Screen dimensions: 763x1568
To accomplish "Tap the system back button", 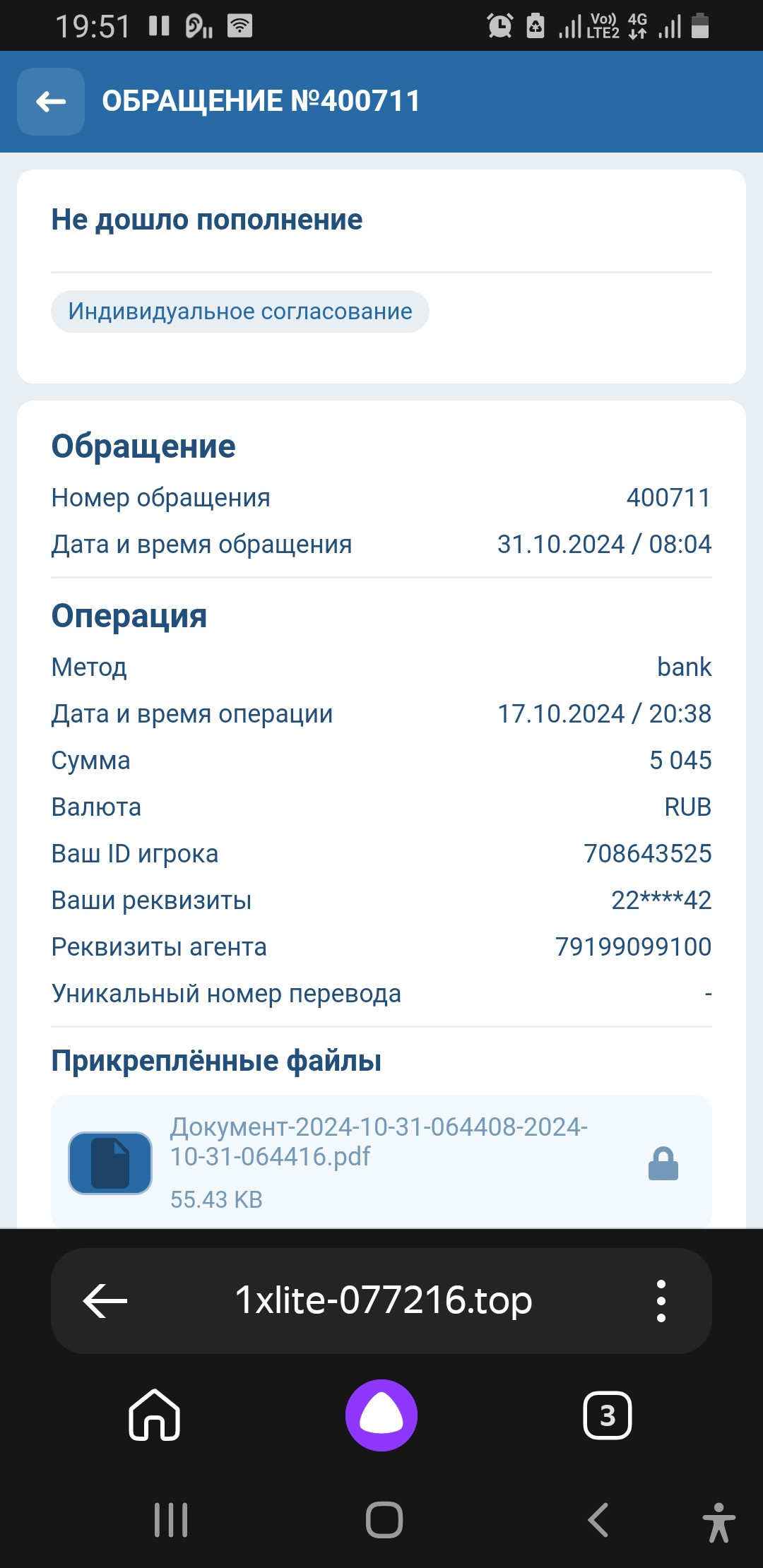I will tap(598, 1520).
